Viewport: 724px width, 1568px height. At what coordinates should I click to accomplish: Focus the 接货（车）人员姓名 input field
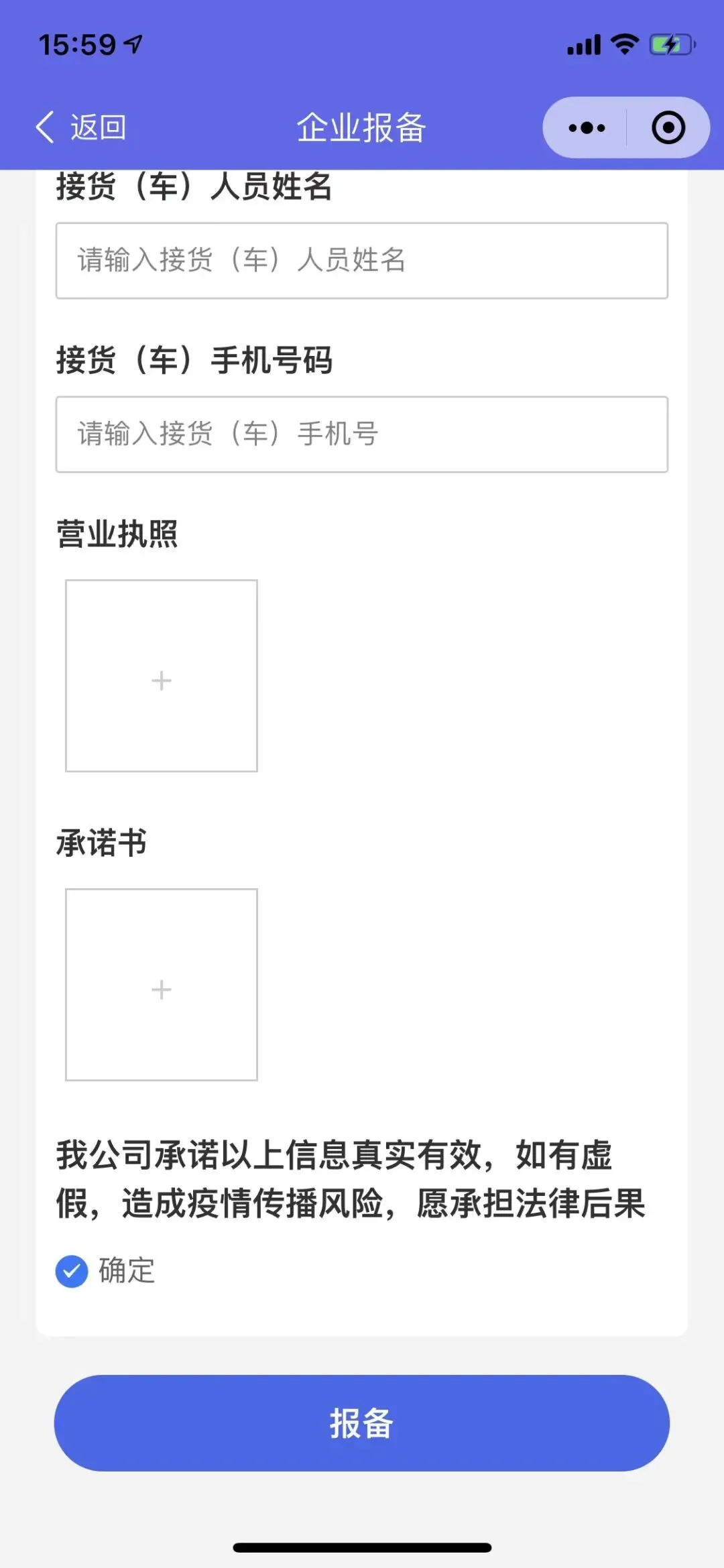coord(362,260)
